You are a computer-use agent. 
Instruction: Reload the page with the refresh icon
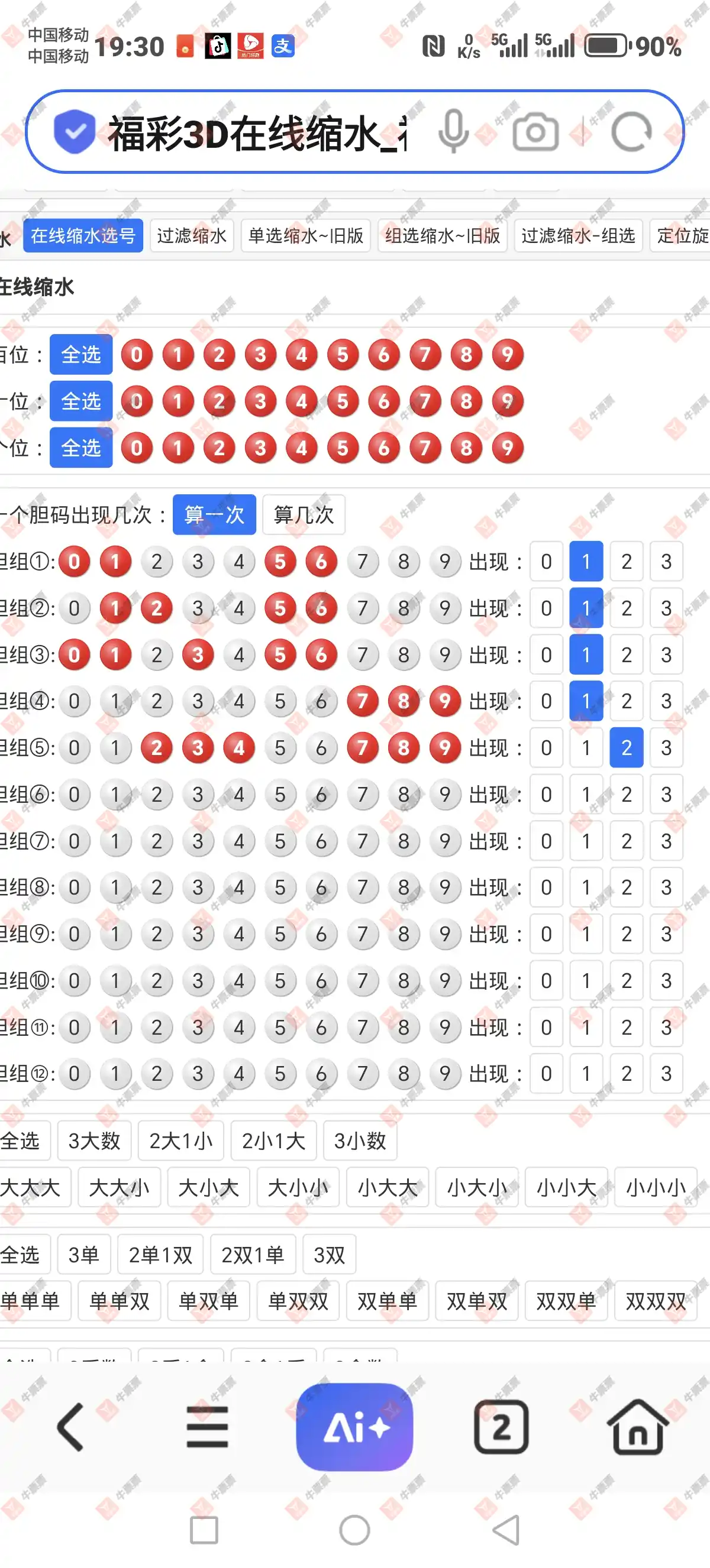[631, 131]
